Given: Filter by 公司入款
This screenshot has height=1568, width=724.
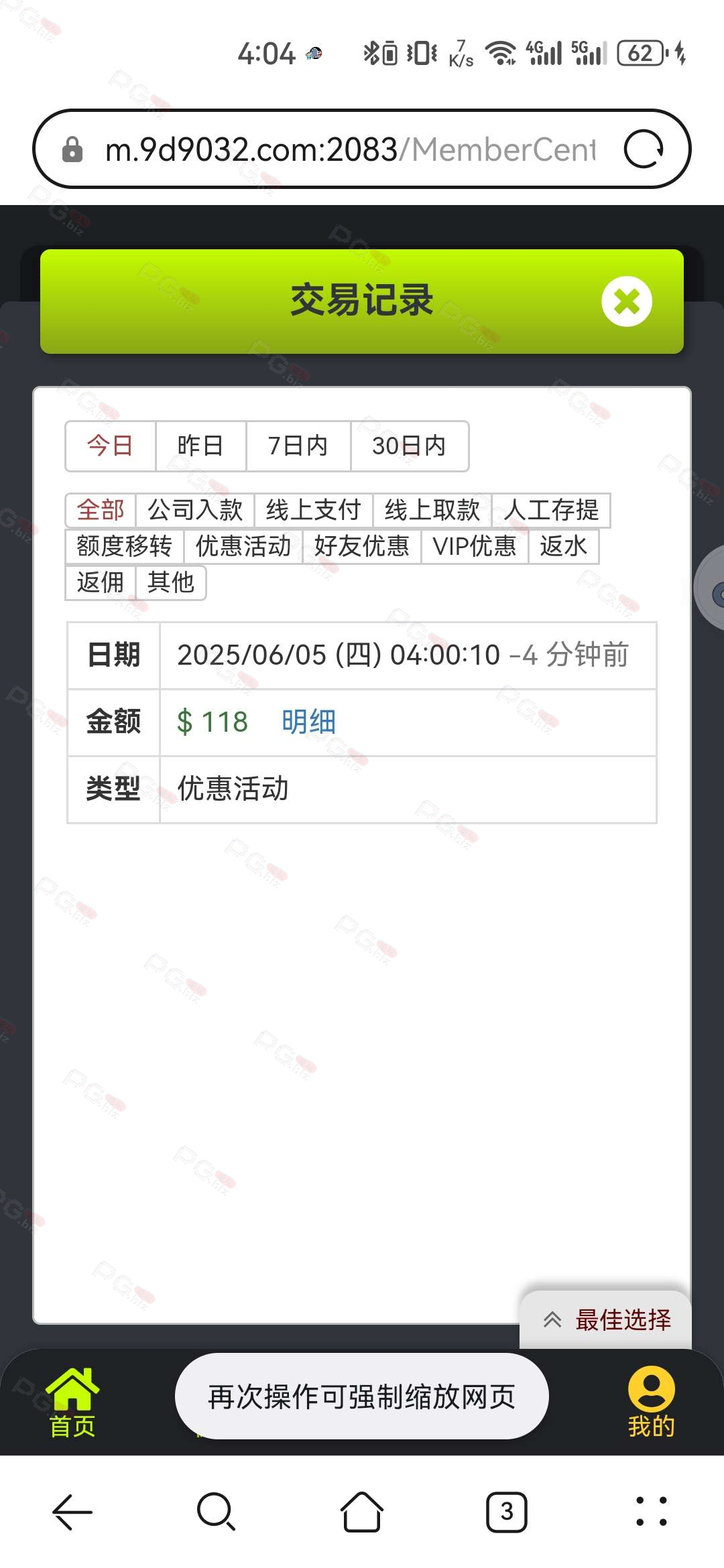Looking at the screenshot, I should tap(195, 510).
